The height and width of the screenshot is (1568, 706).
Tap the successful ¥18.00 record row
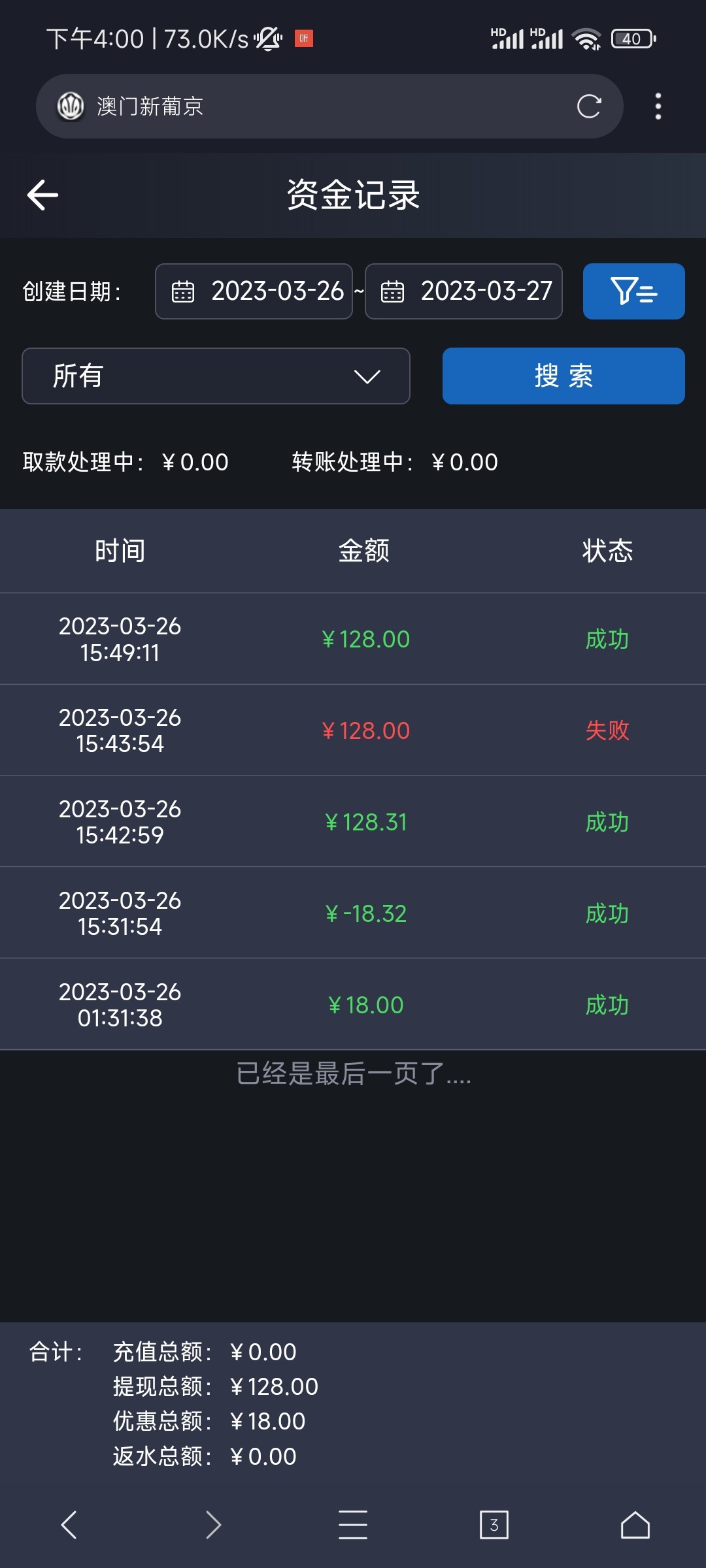pyautogui.click(x=353, y=1004)
